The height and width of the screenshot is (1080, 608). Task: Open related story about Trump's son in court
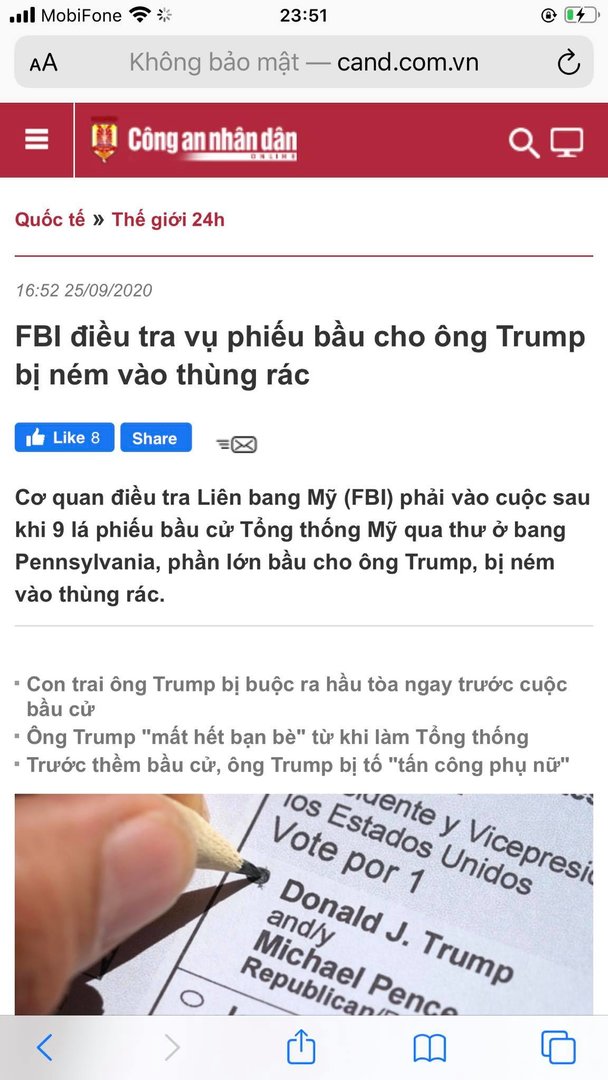pyautogui.click(x=297, y=695)
